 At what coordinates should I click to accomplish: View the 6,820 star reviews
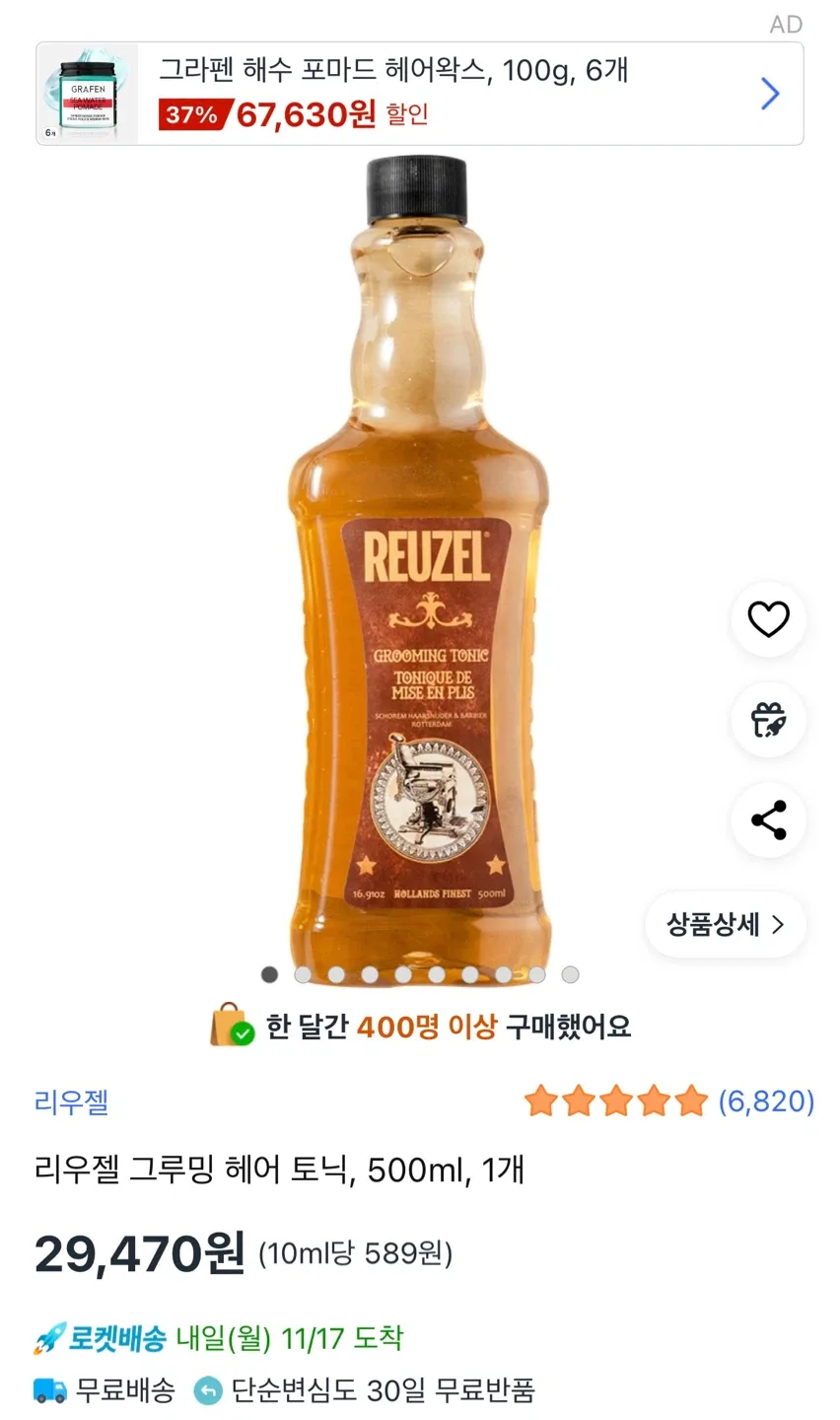668,1100
